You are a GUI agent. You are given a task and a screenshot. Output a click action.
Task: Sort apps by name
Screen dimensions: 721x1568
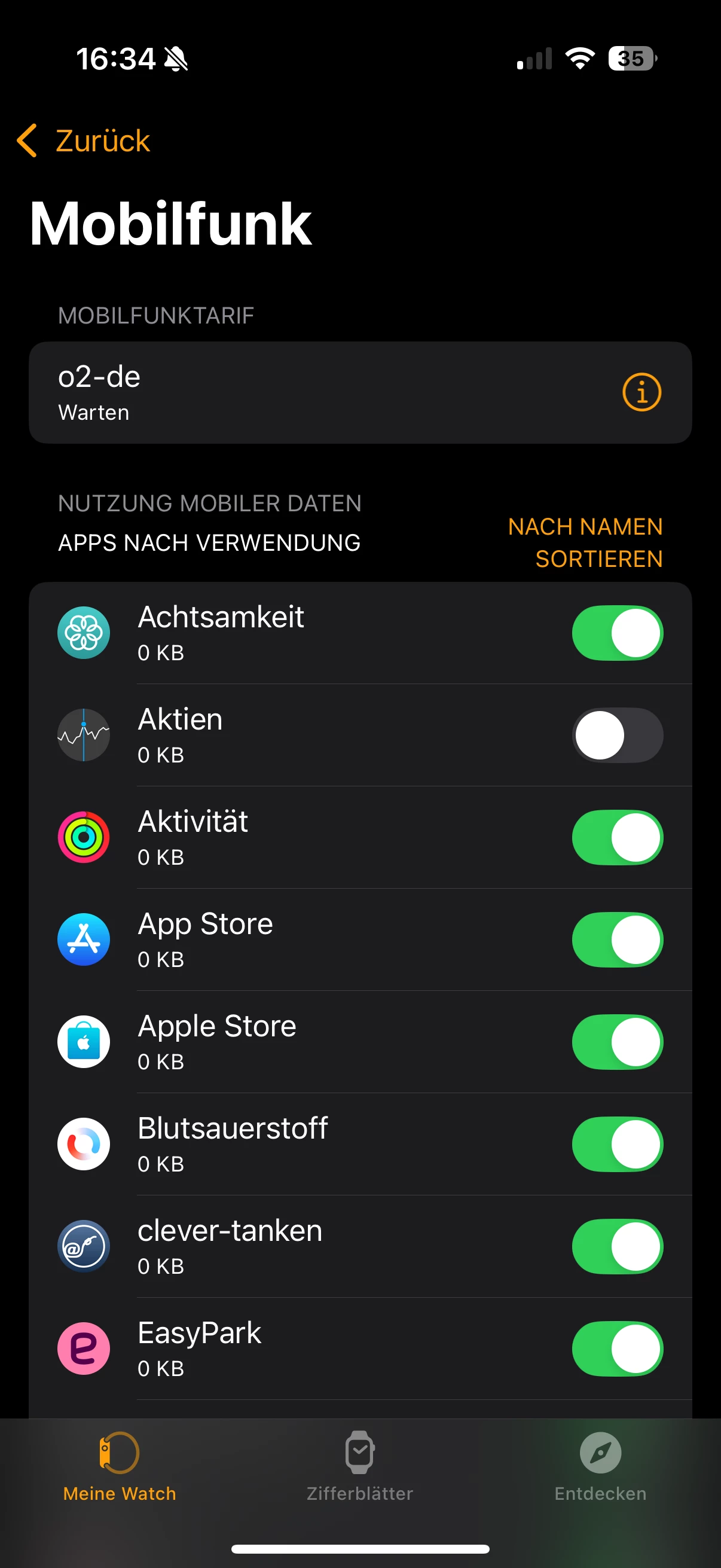(x=585, y=542)
